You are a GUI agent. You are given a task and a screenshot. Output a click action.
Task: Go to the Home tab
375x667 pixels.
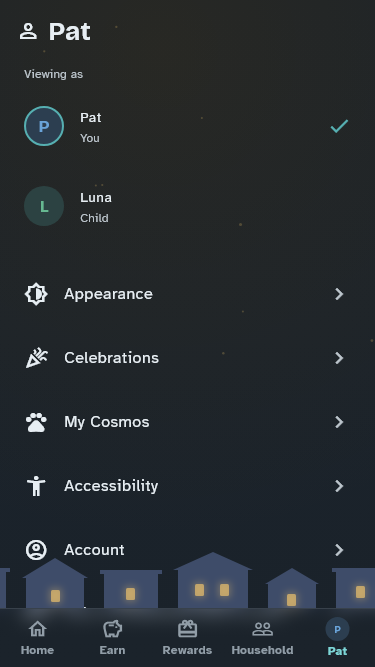click(37, 638)
